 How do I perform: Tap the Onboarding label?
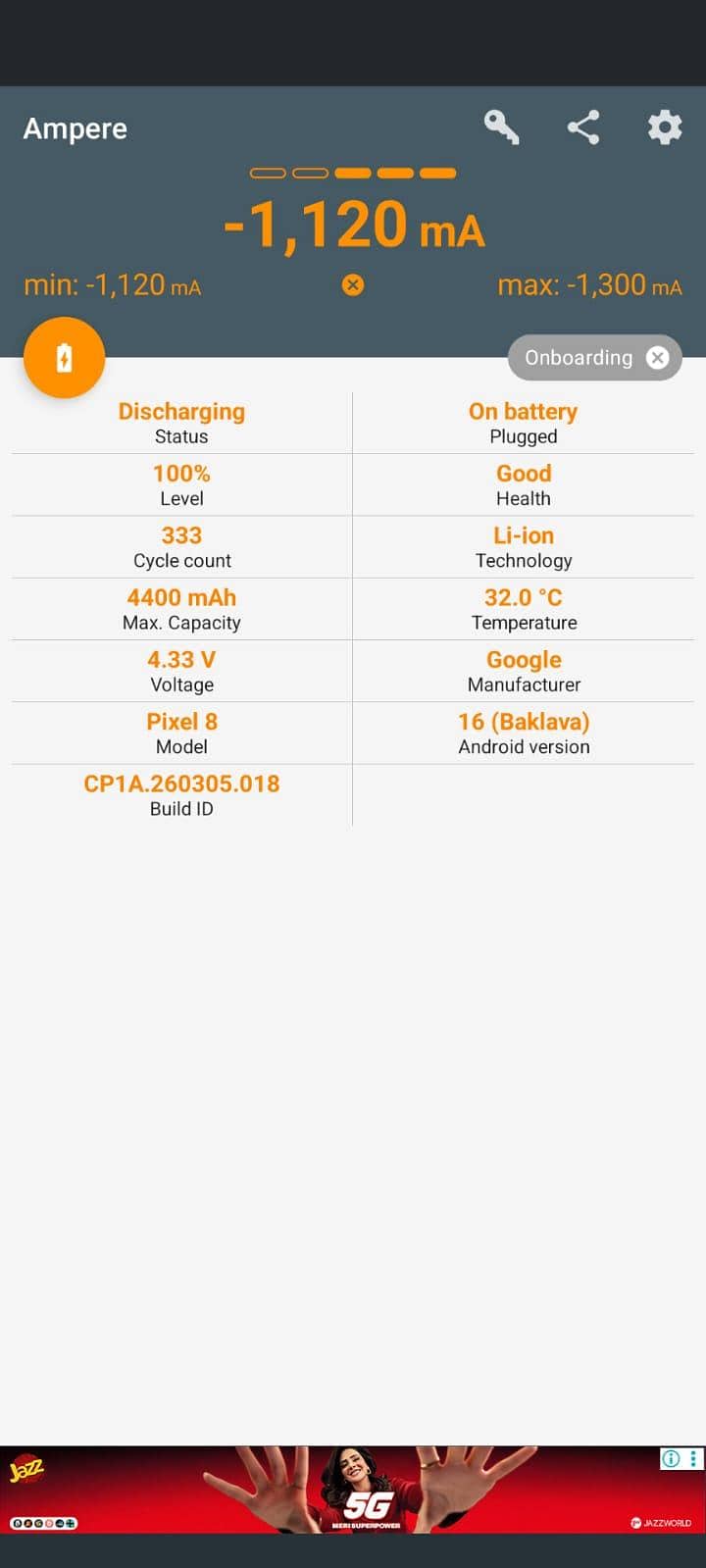pos(577,357)
